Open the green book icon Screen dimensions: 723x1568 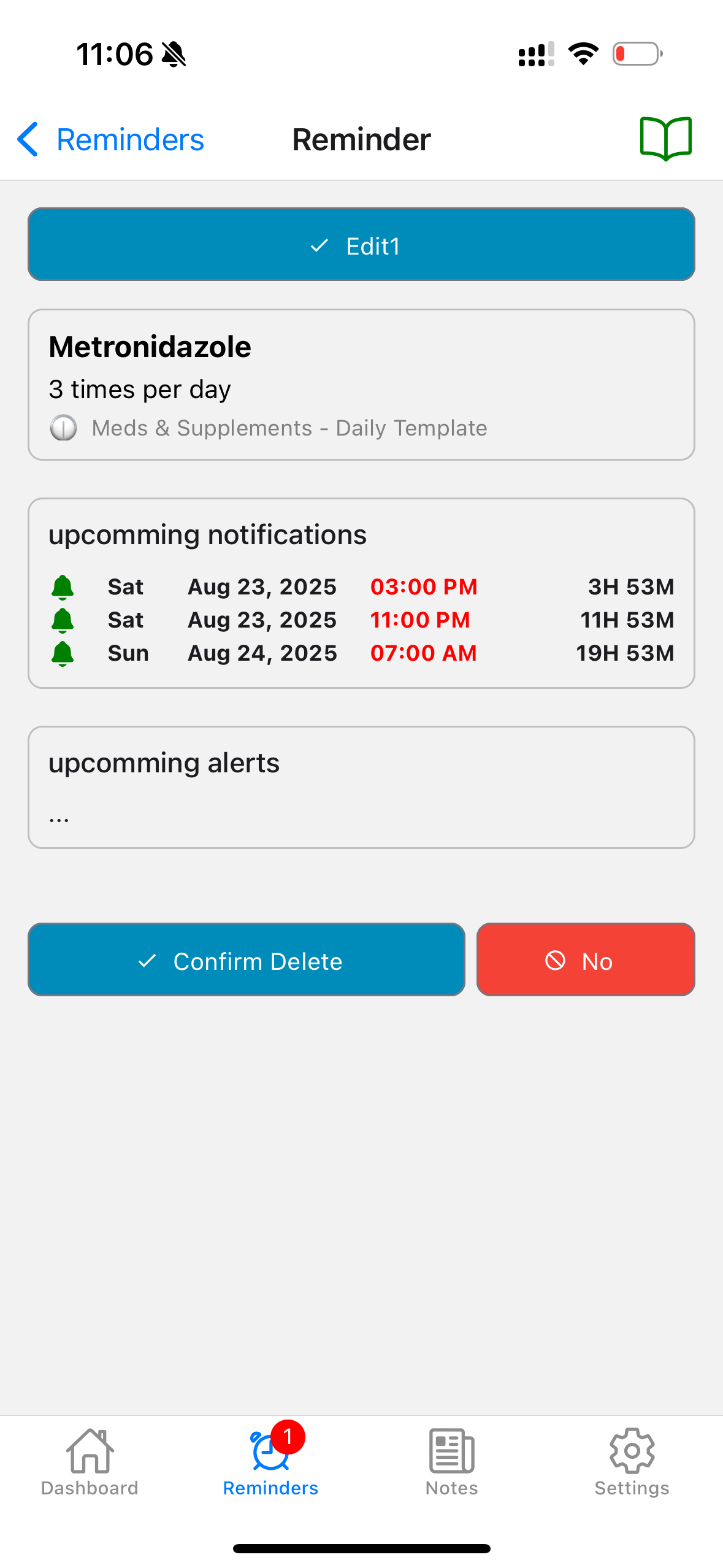665,139
